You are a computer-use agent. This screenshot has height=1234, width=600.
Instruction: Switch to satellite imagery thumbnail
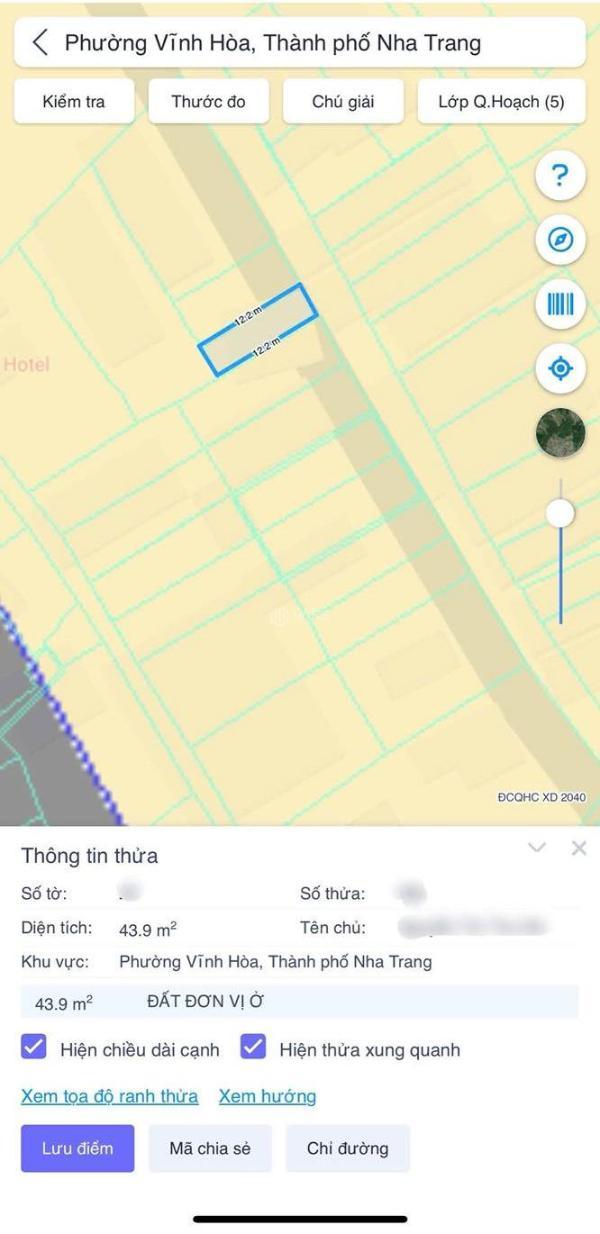(x=560, y=434)
